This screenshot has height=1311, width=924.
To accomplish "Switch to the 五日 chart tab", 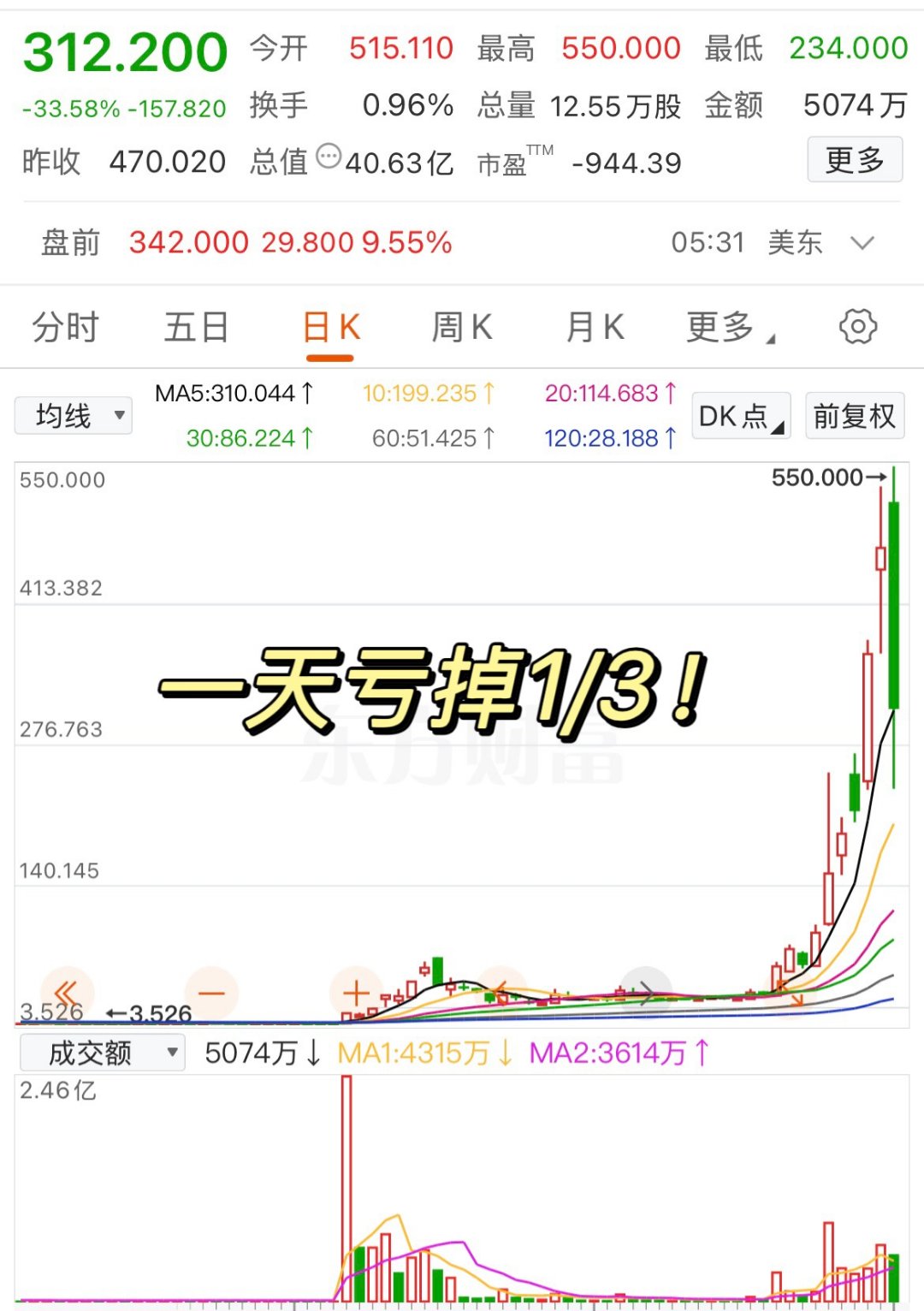I will (196, 327).
